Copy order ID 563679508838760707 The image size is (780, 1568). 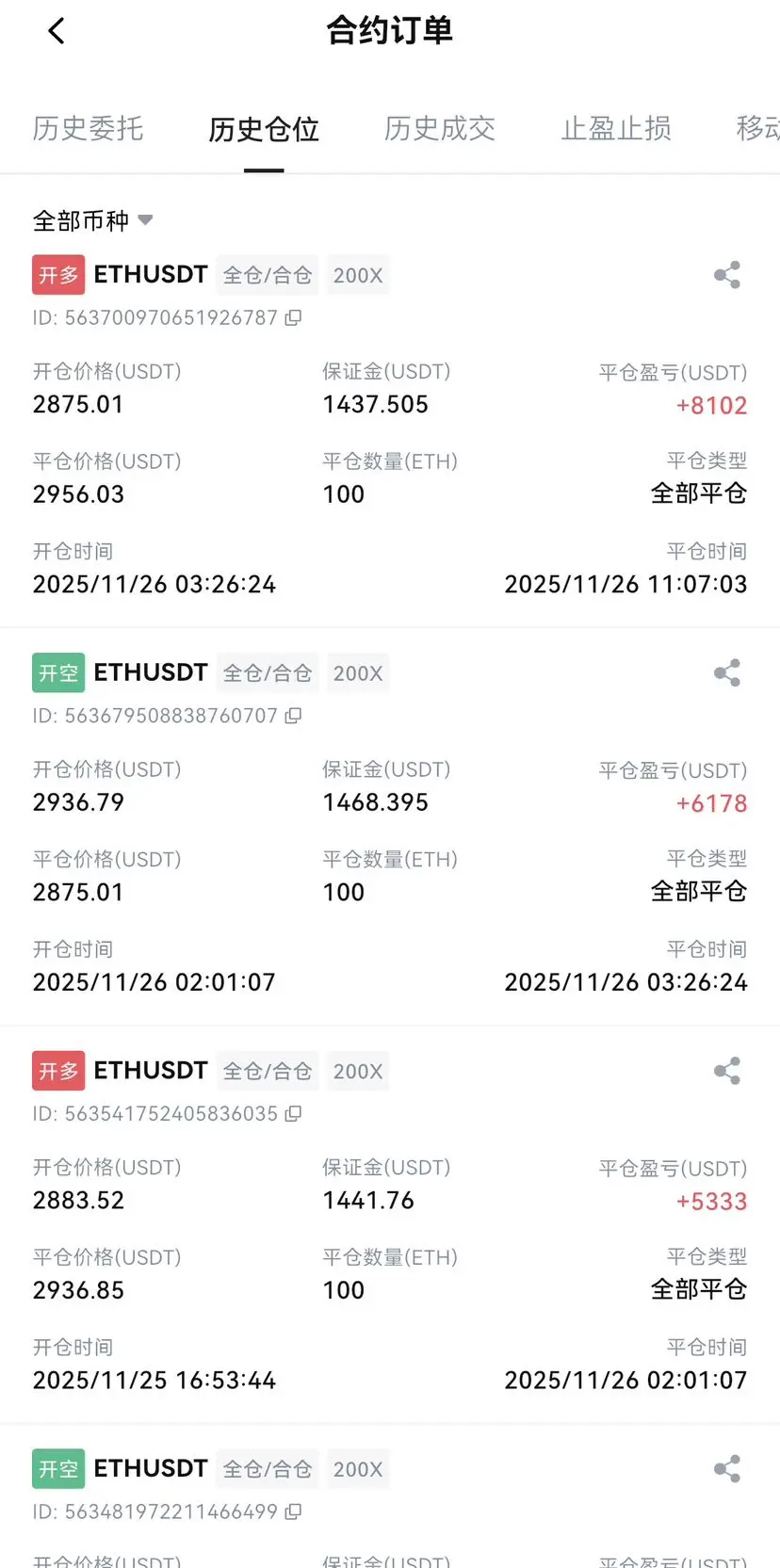(x=293, y=716)
